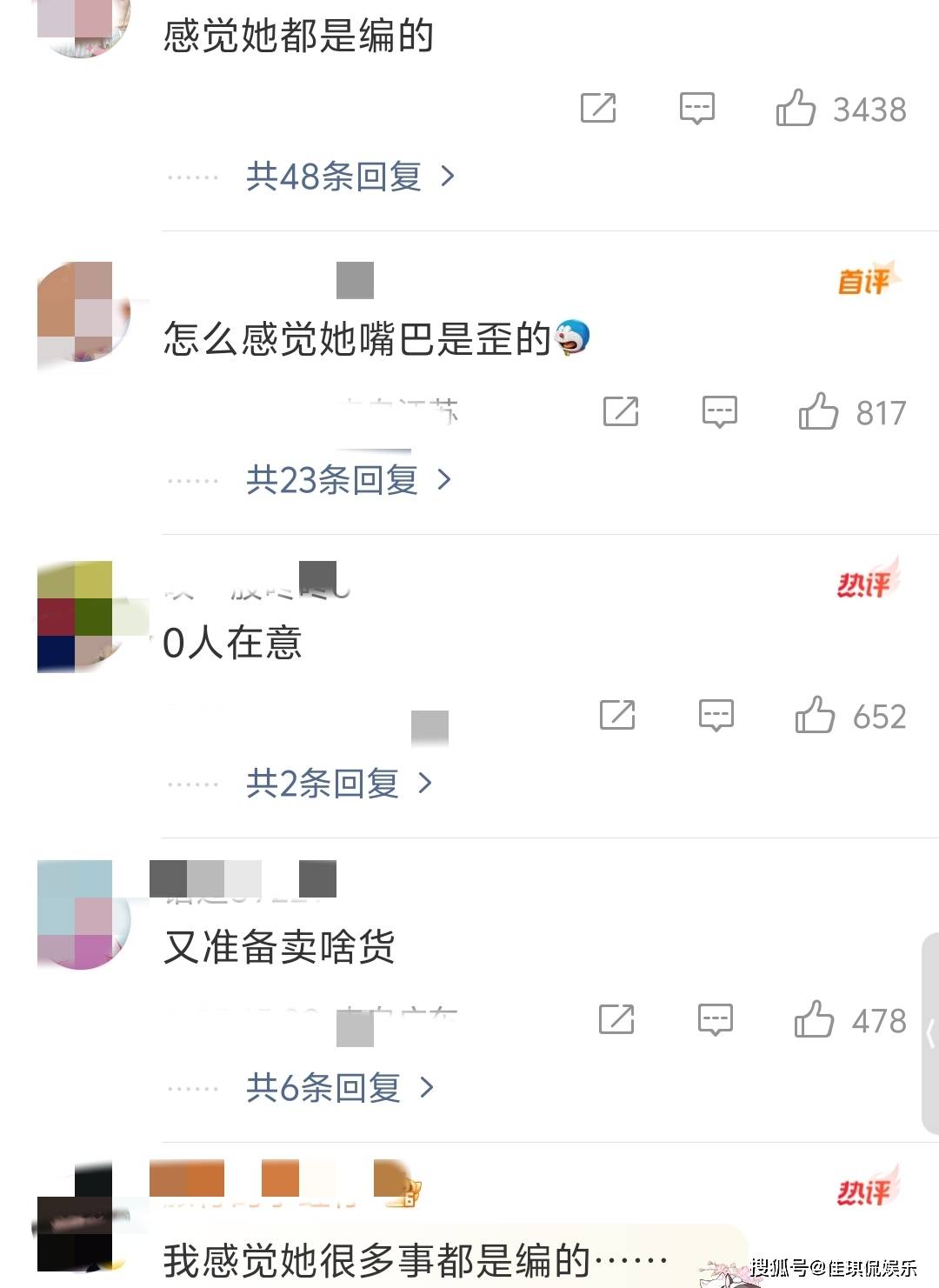Like the comment 0人在意
This screenshot has width=939, height=1288.
click(x=815, y=716)
